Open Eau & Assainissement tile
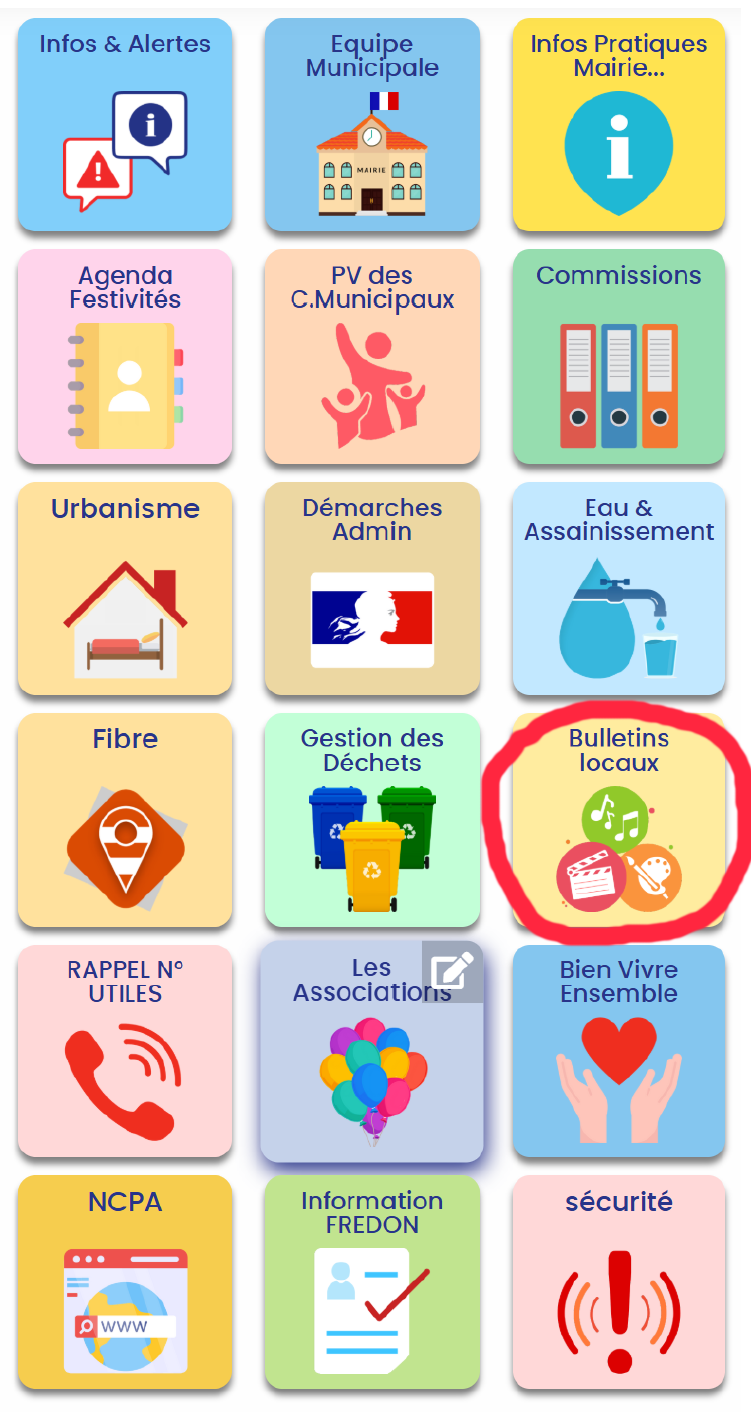 (619, 589)
